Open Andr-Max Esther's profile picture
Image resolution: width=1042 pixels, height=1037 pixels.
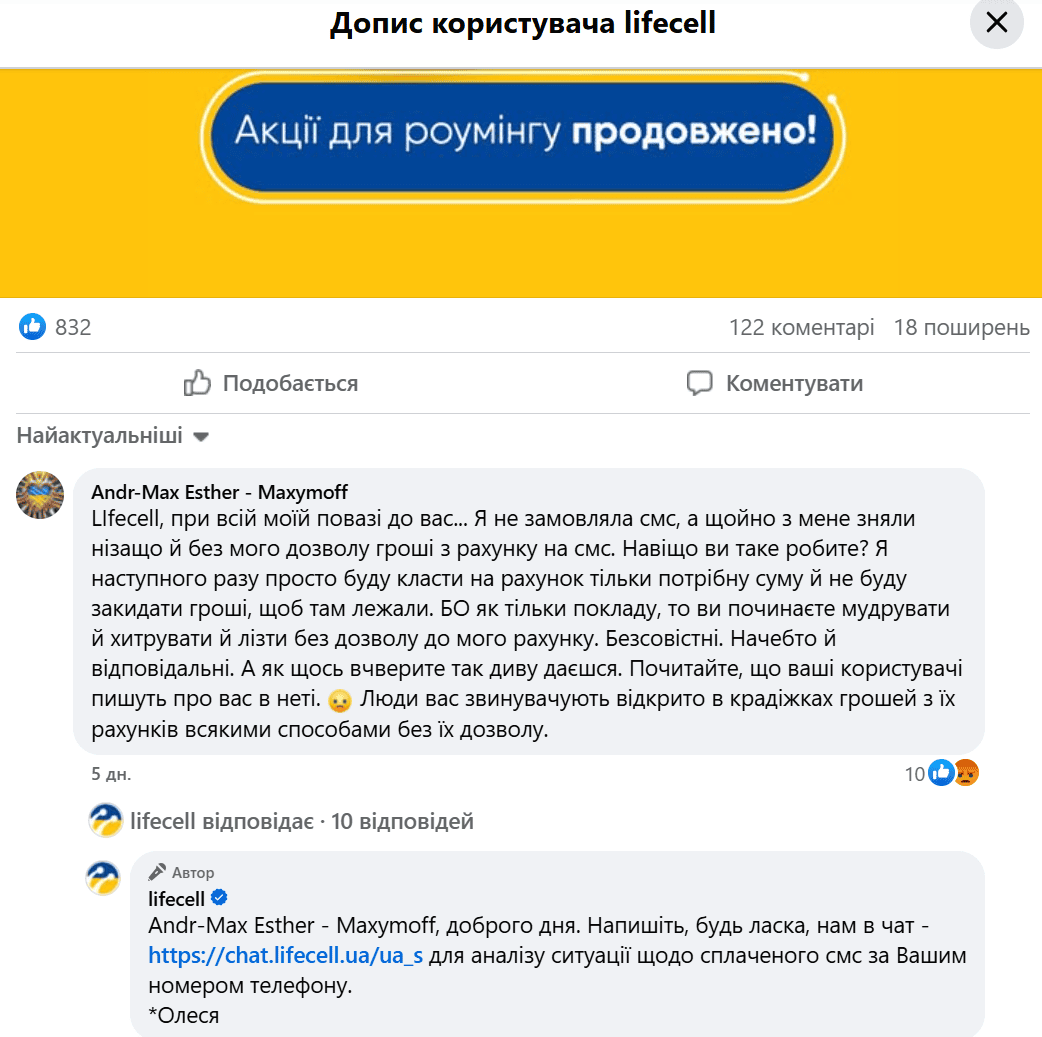40,495
